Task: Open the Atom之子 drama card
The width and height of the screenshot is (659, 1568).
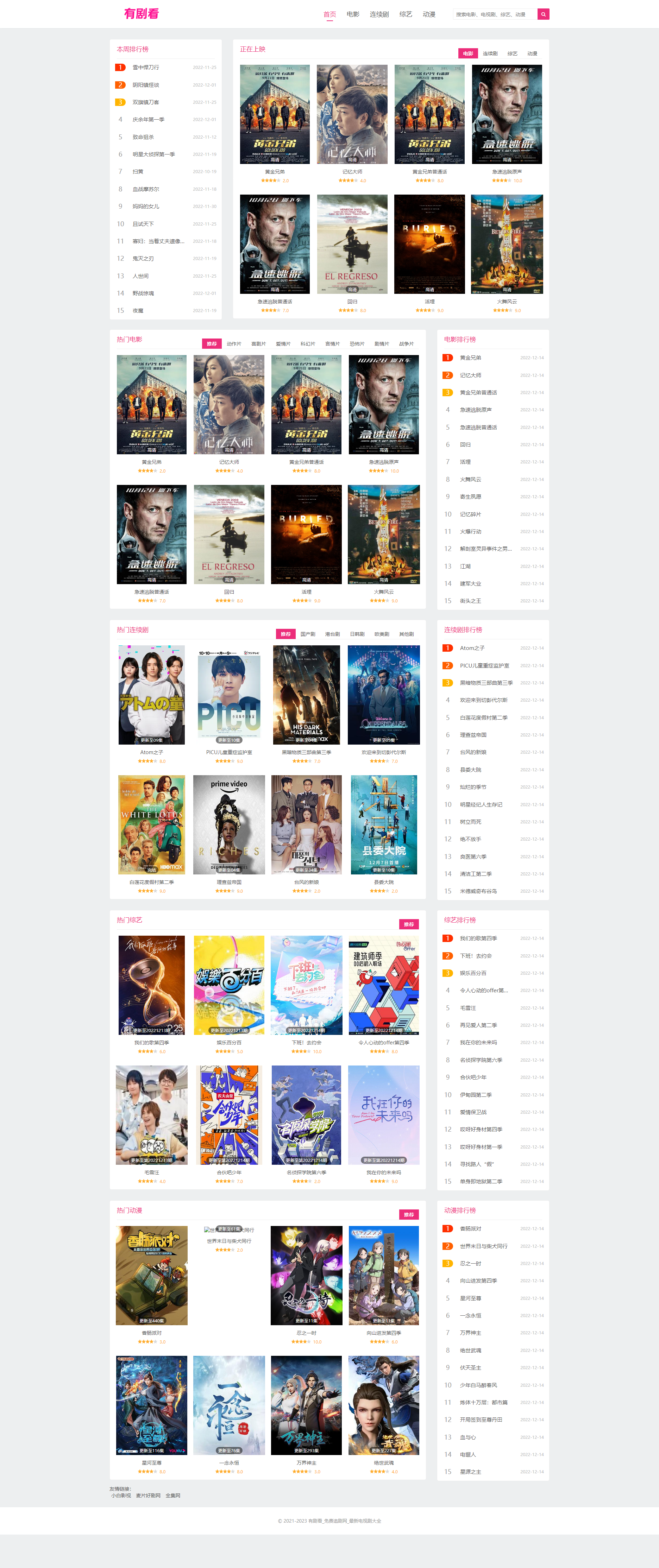Action: point(152,695)
